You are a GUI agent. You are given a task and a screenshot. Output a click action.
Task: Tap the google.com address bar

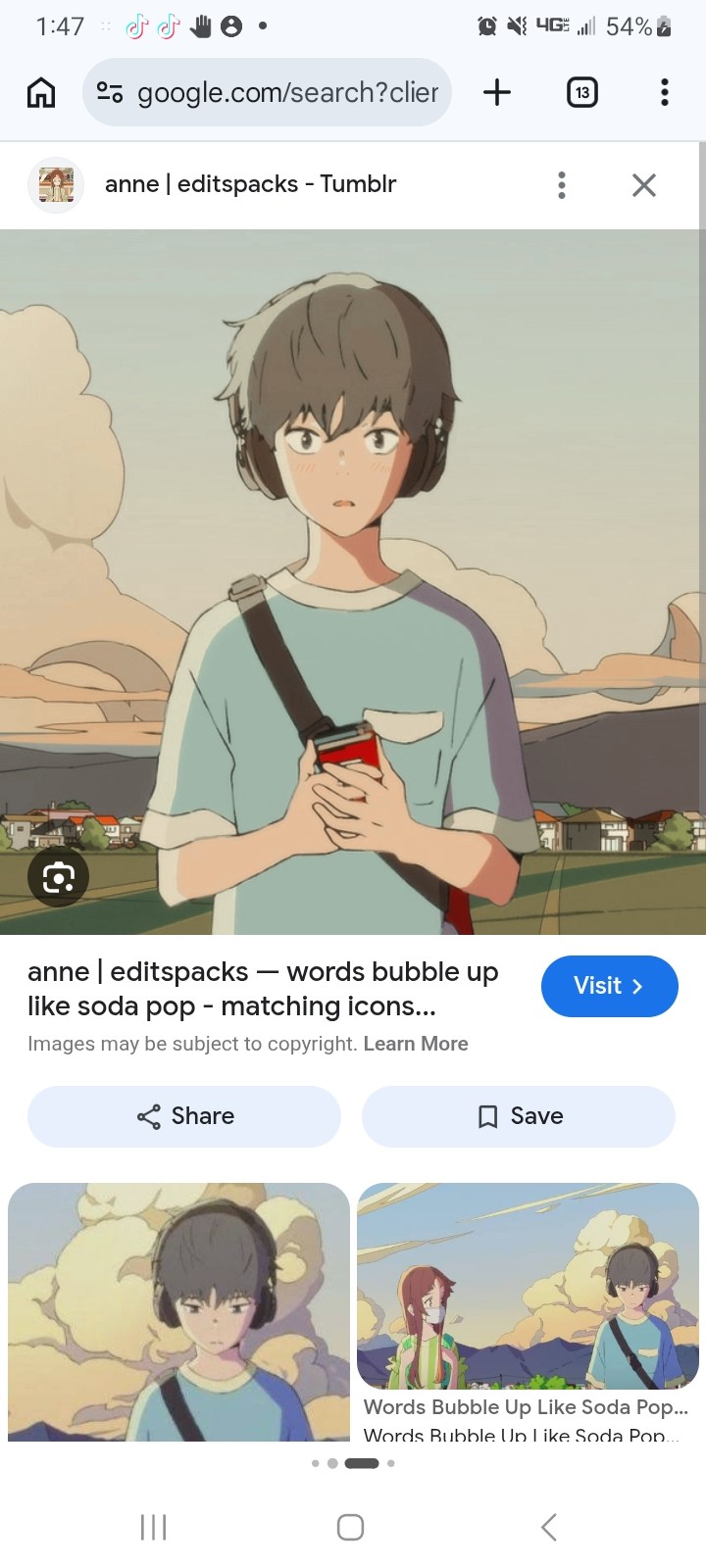(267, 92)
